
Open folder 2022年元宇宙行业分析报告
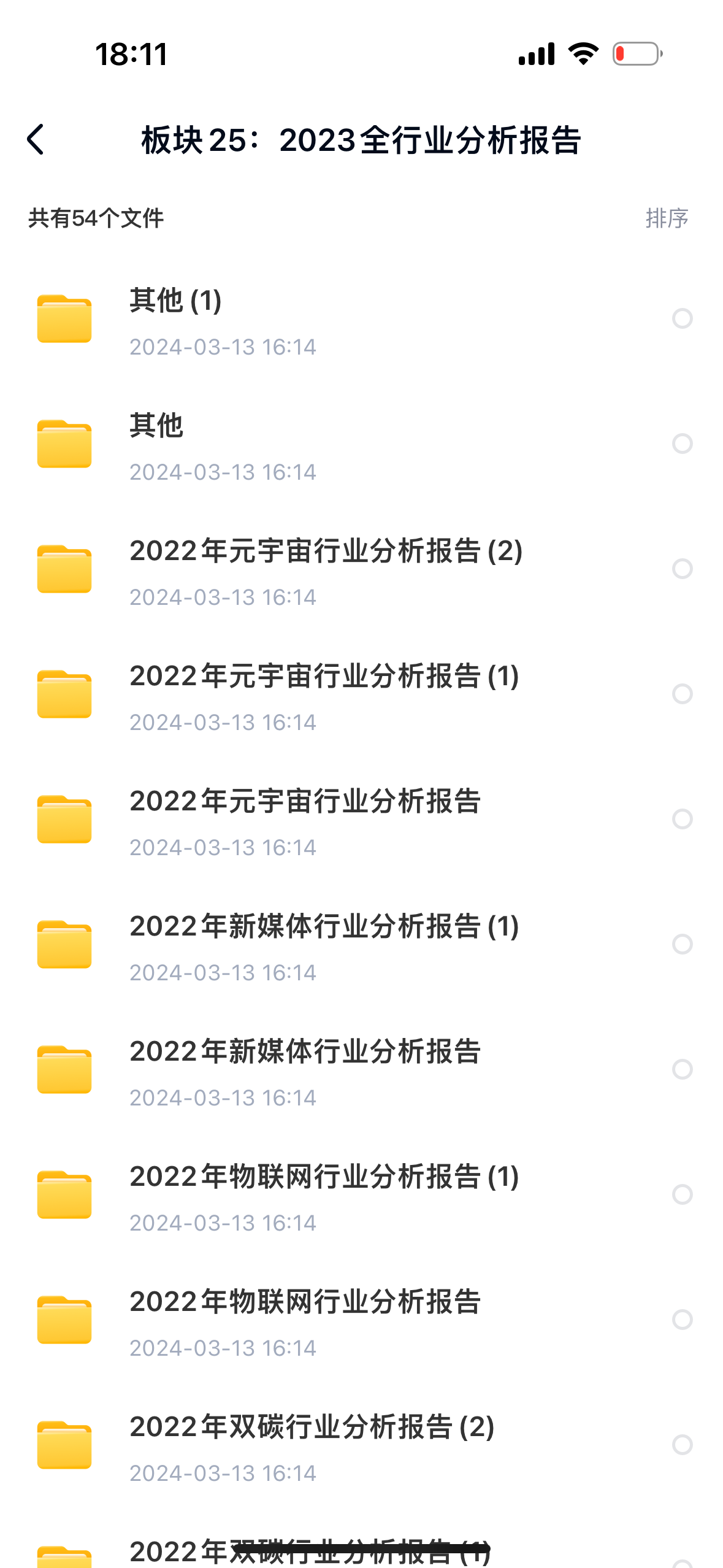[x=305, y=802]
